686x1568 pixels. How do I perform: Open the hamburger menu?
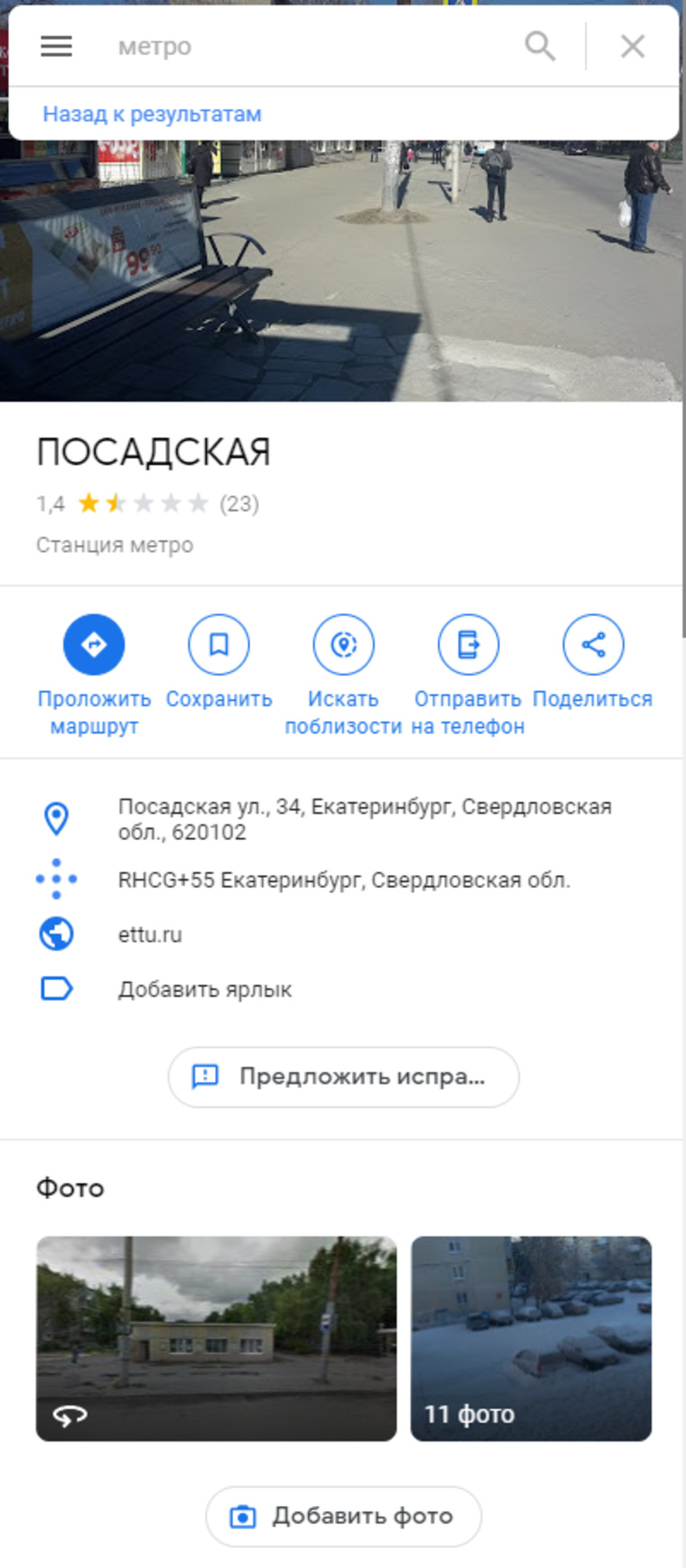tap(56, 46)
